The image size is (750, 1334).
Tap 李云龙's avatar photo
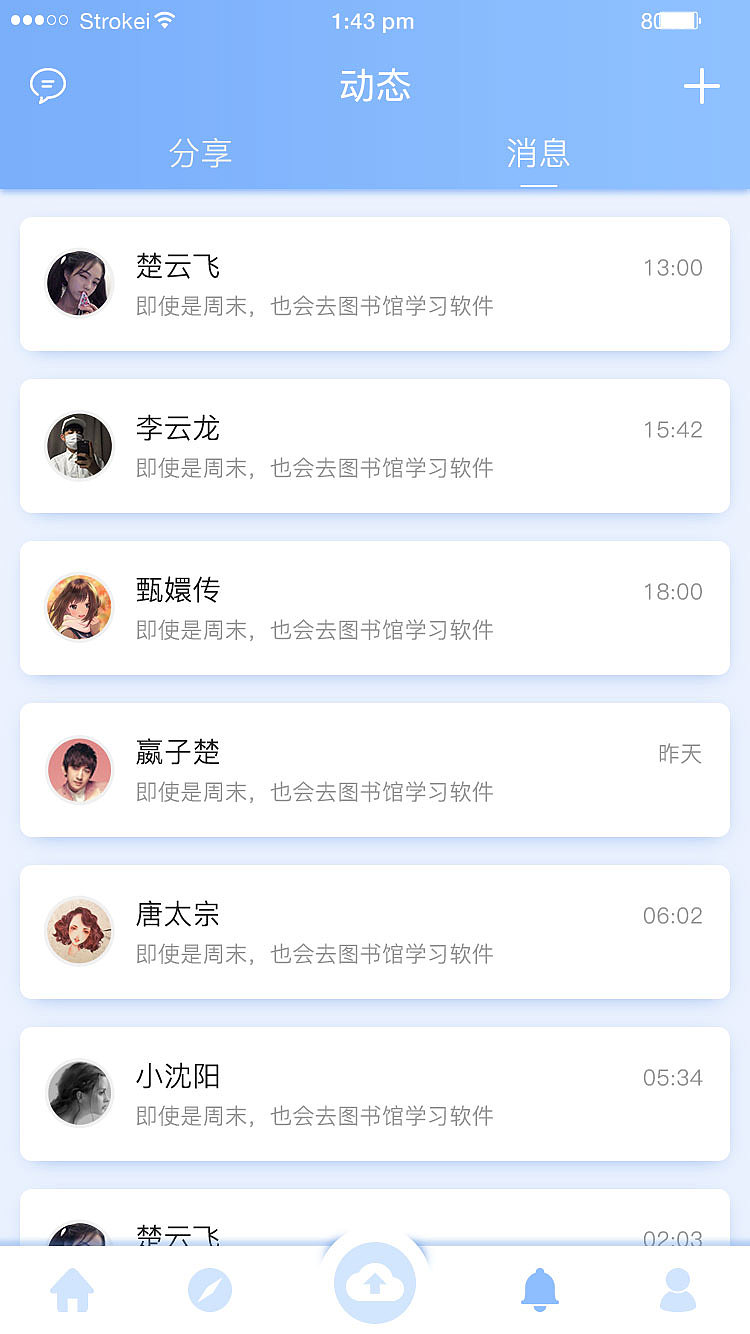pyautogui.click(x=79, y=445)
